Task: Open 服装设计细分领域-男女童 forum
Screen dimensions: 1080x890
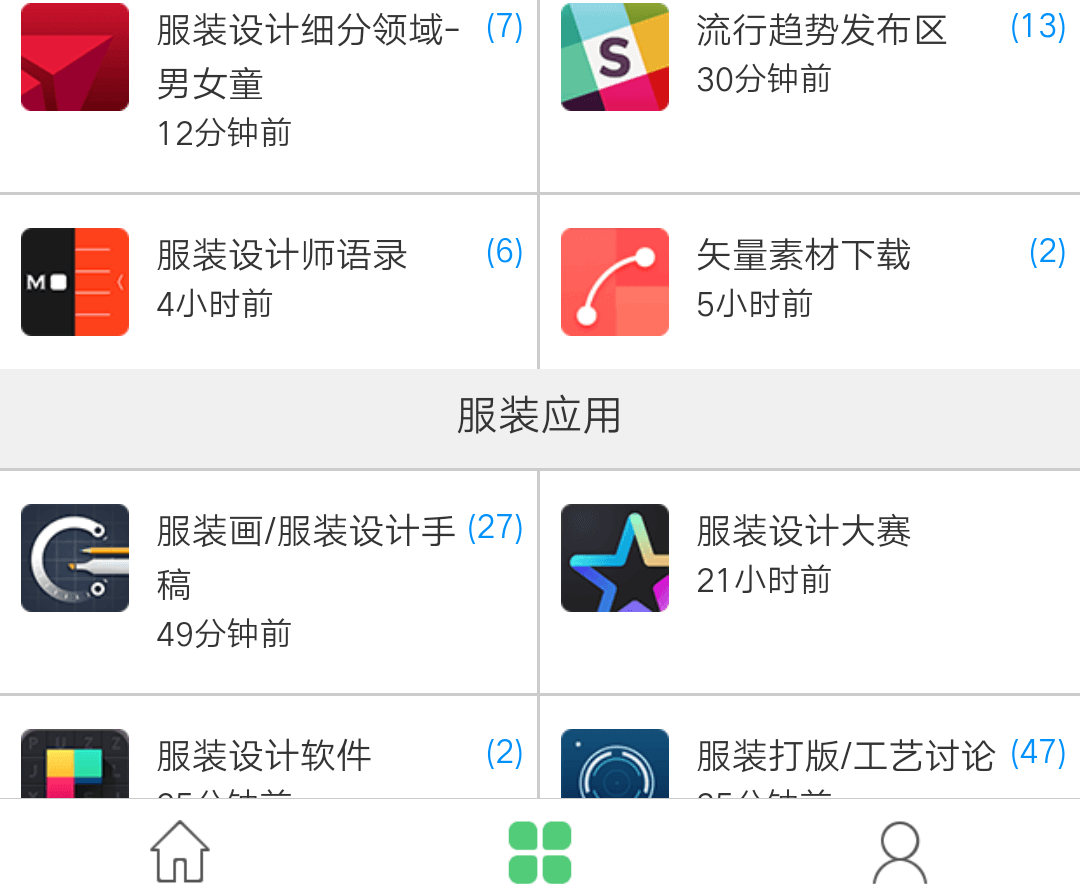Action: 308,58
